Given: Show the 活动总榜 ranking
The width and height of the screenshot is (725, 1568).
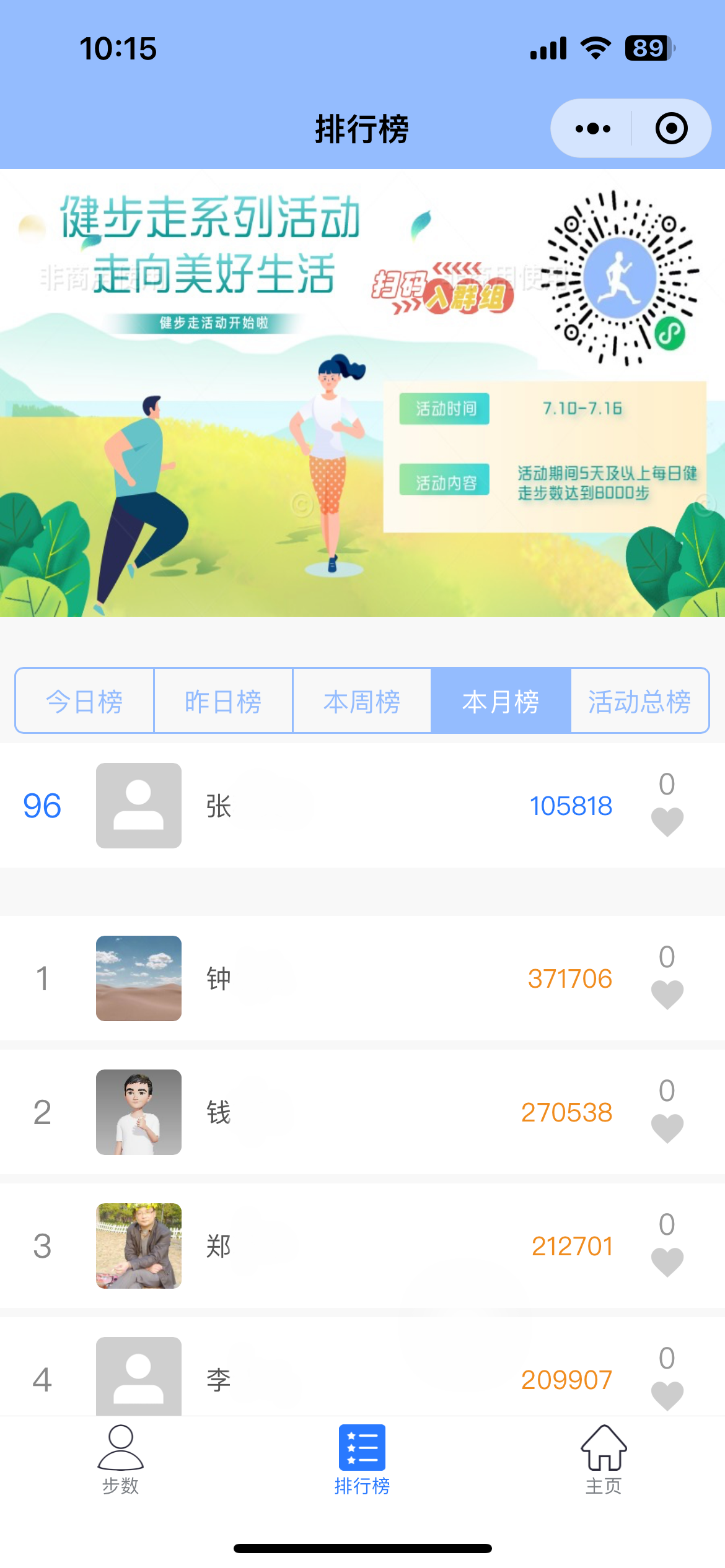Looking at the screenshot, I should point(639,701).
